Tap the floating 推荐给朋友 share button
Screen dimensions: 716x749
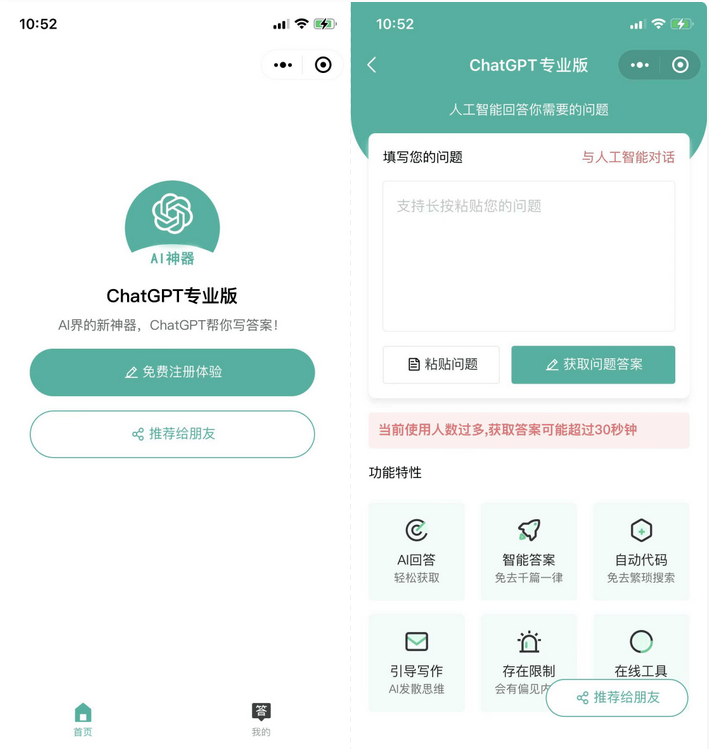pyautogui.click(x=617, y=697)
